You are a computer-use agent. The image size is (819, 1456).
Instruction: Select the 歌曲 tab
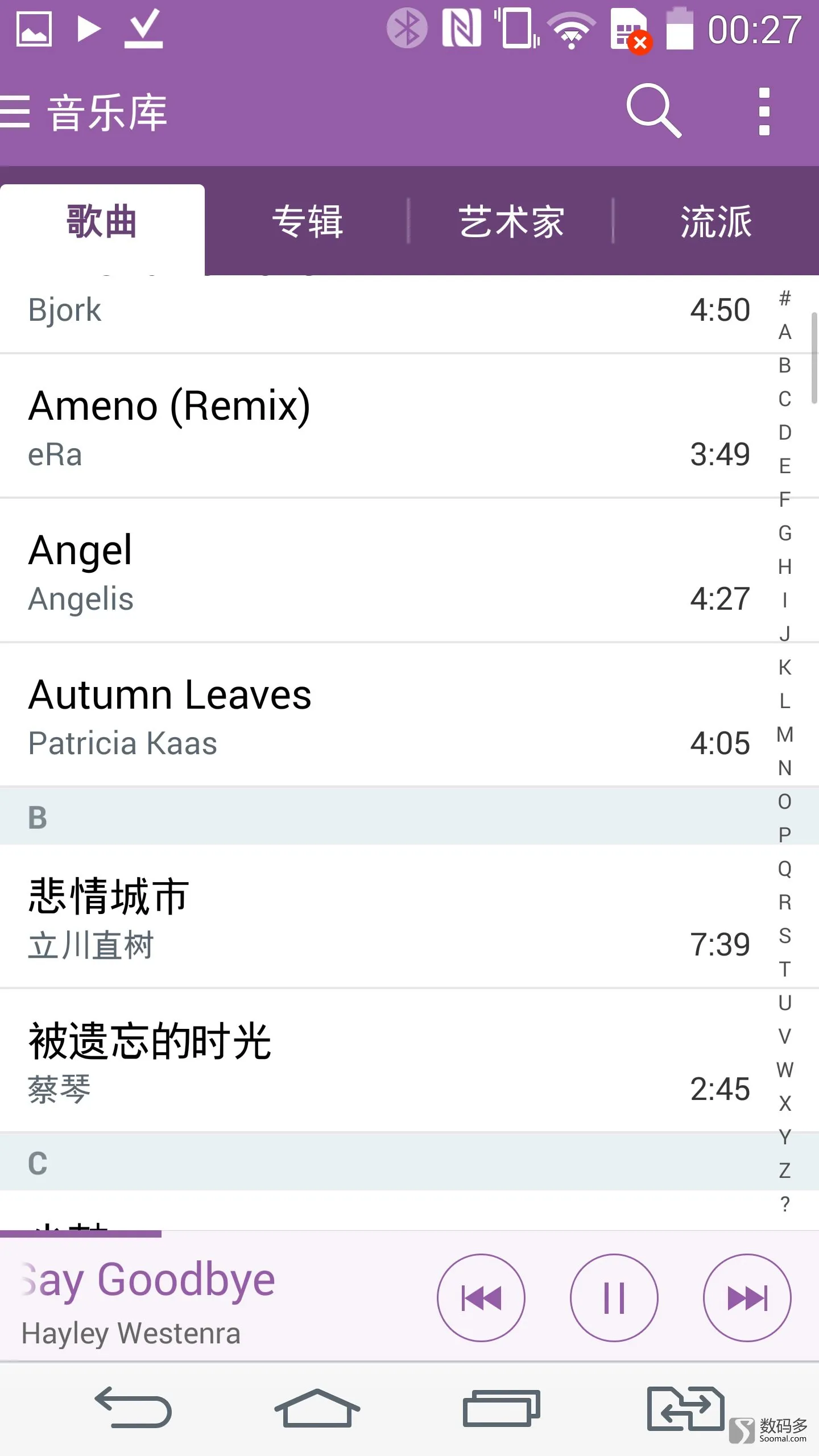102,222
